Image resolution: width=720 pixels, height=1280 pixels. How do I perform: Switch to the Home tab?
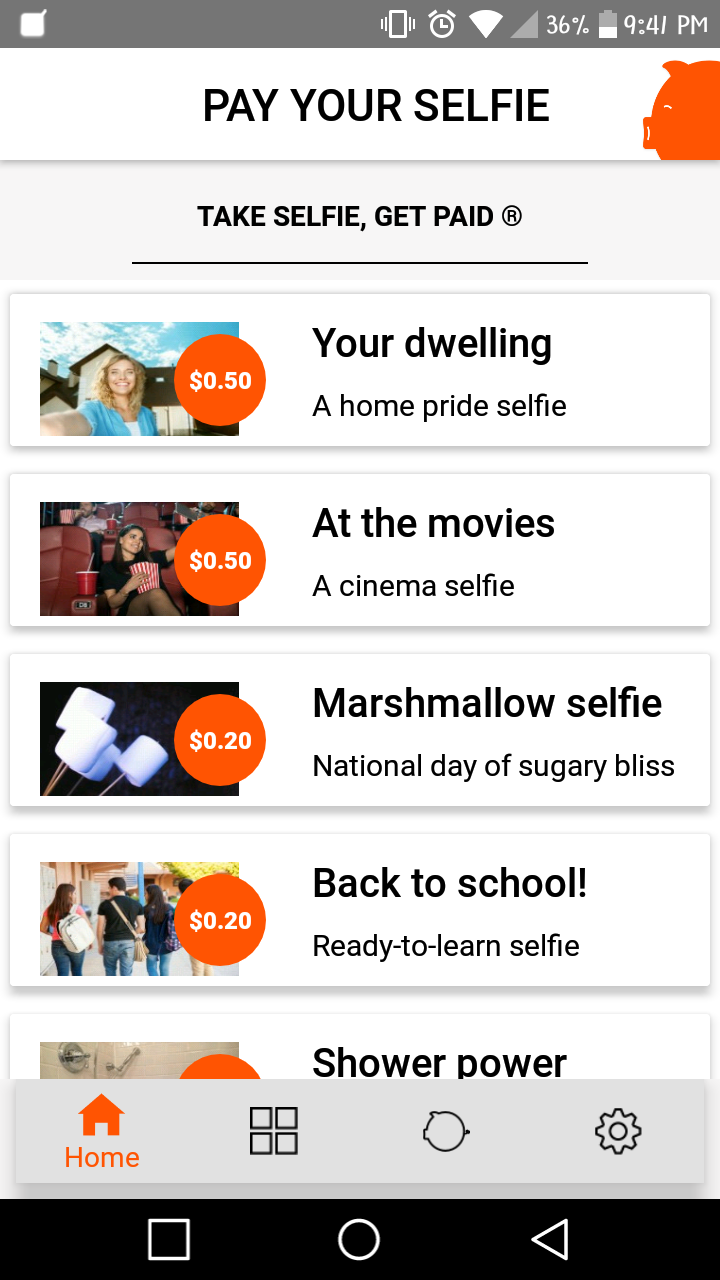[102, 1132]
